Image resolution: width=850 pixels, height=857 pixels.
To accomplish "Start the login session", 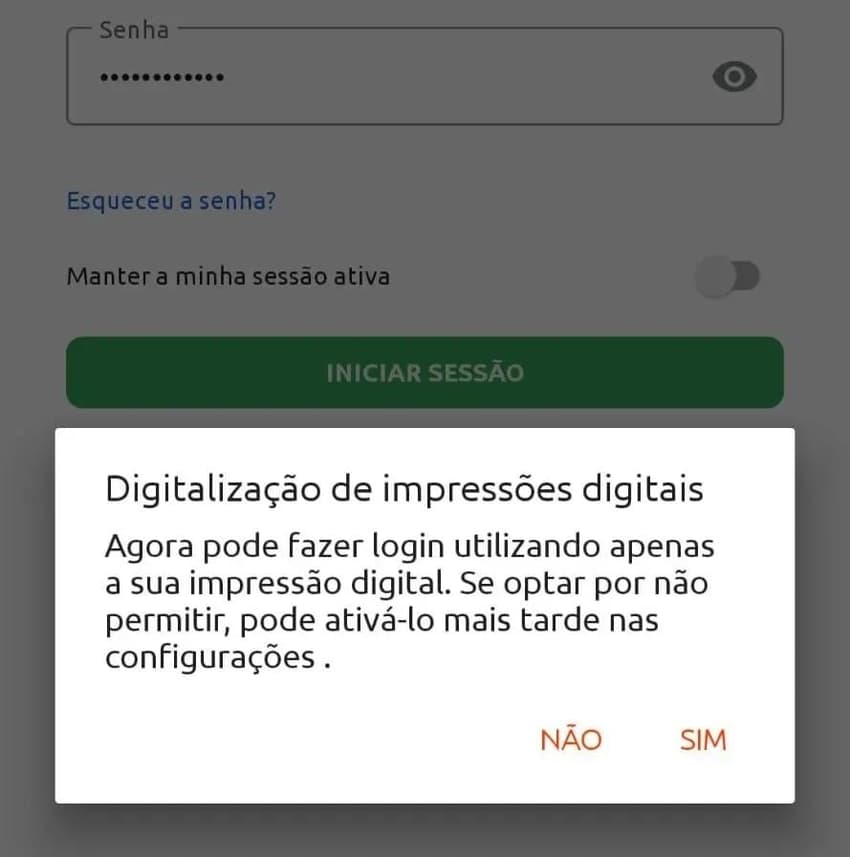I will [425, 372].
